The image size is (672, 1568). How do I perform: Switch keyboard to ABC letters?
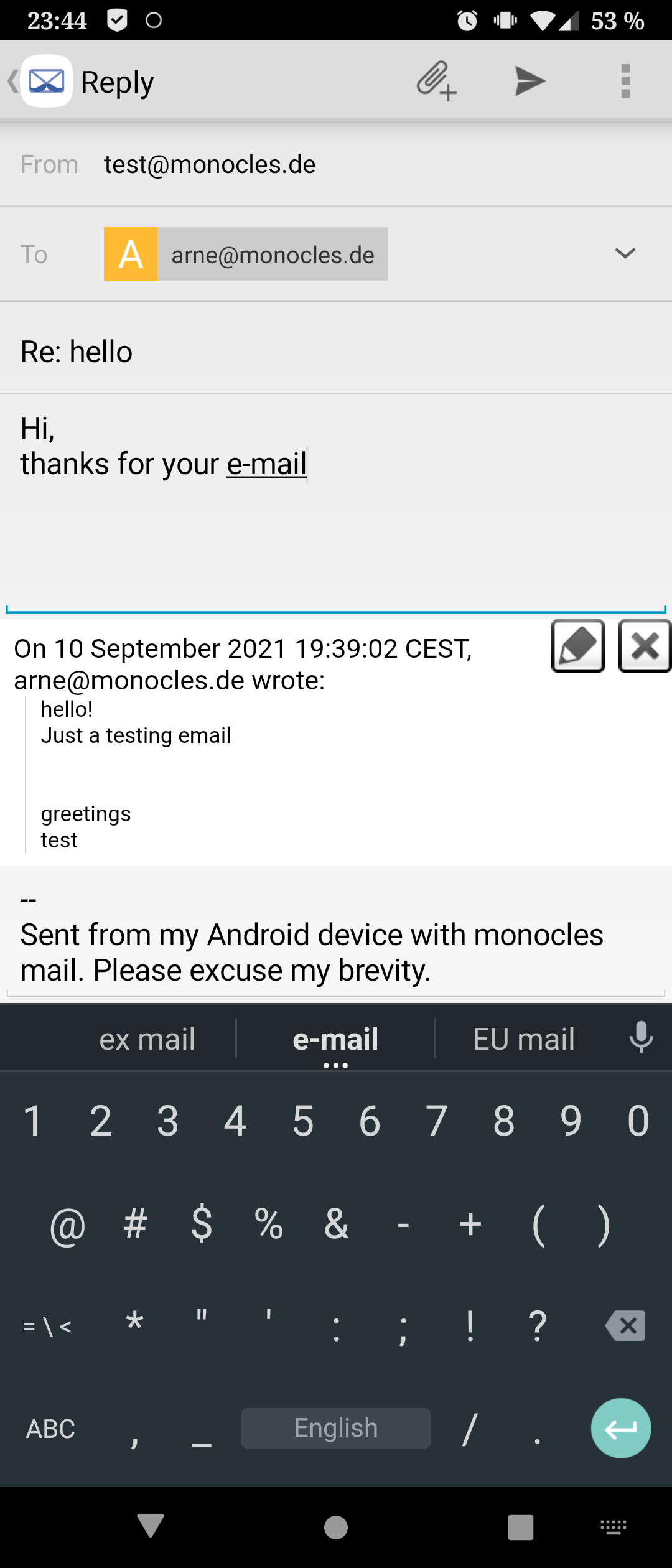pyautogui.click(x=50, y=1429)
